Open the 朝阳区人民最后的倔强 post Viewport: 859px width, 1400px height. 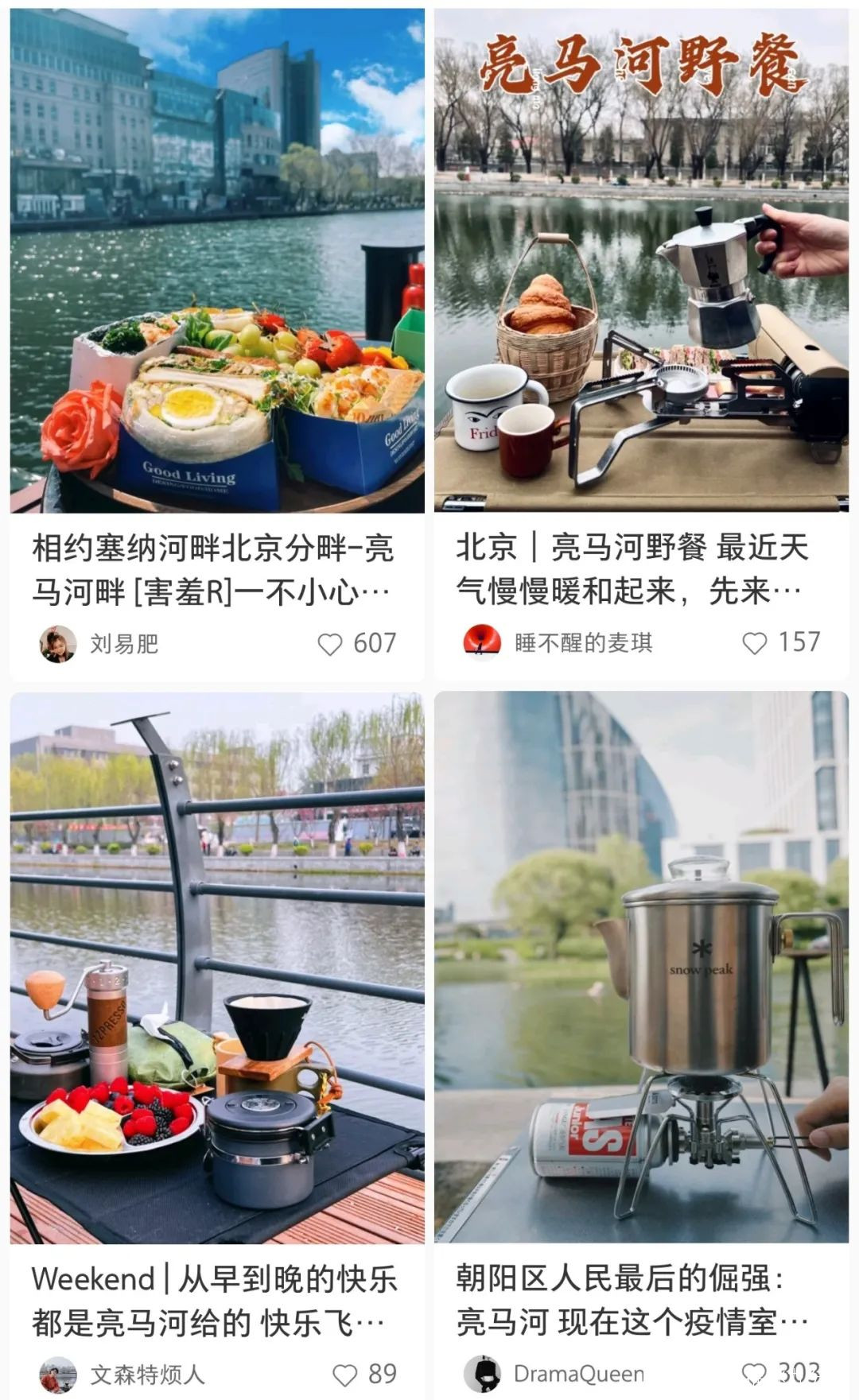point(641,966)
